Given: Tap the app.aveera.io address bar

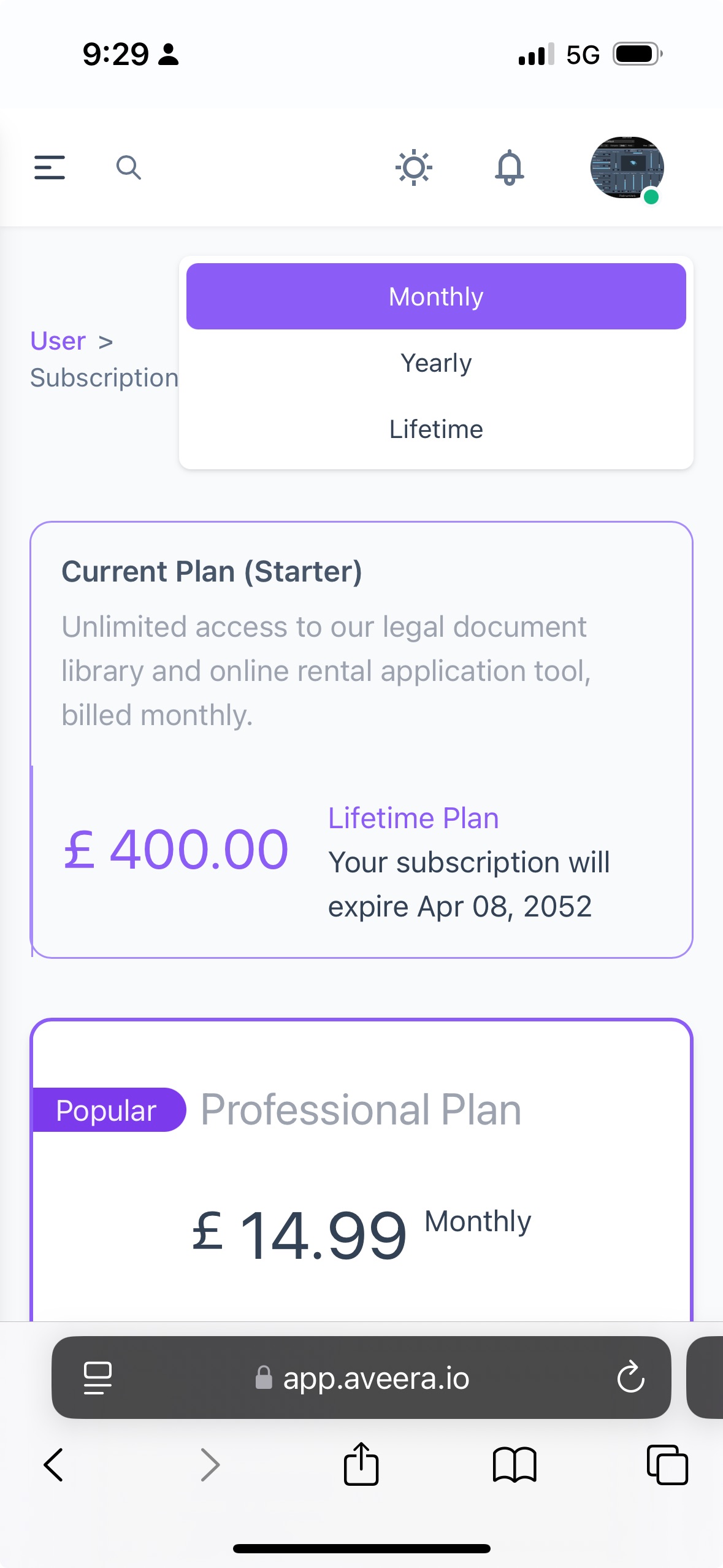Looking at the screenshot, I should (361, 1378).
